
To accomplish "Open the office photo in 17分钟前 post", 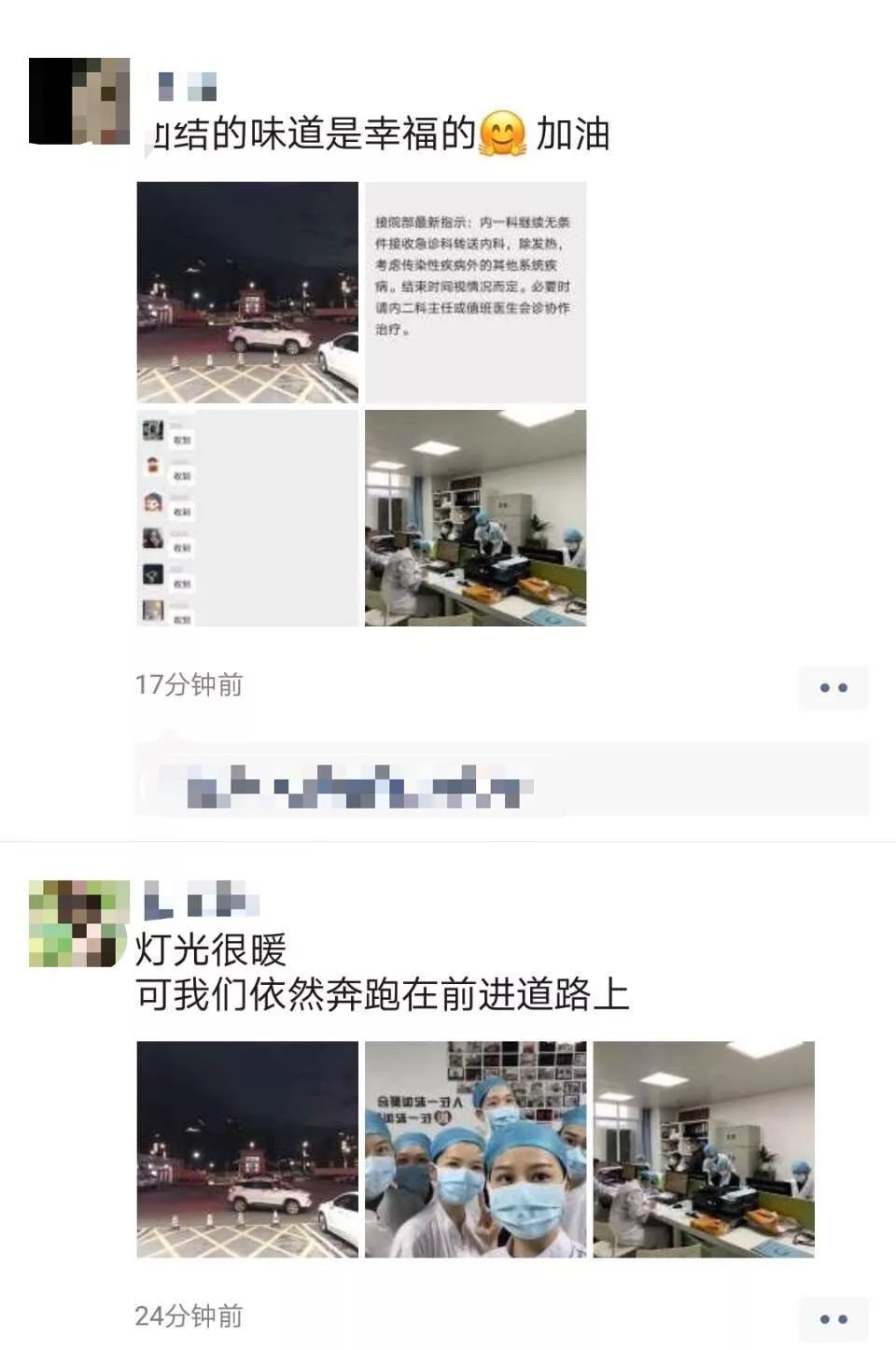I will click(475, 518).
